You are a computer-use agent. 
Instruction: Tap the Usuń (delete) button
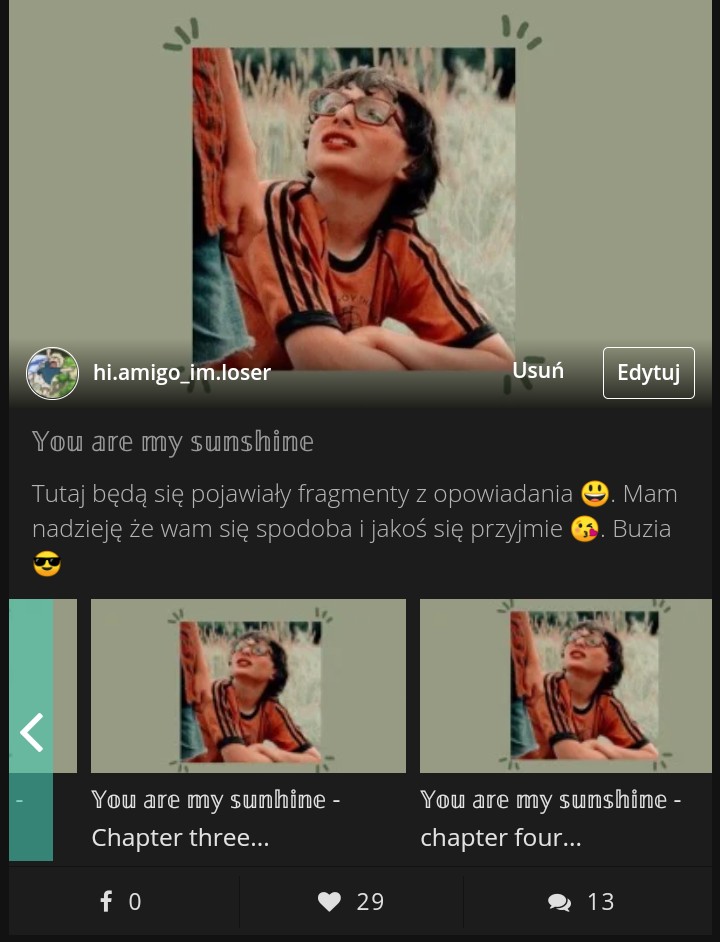538,371
